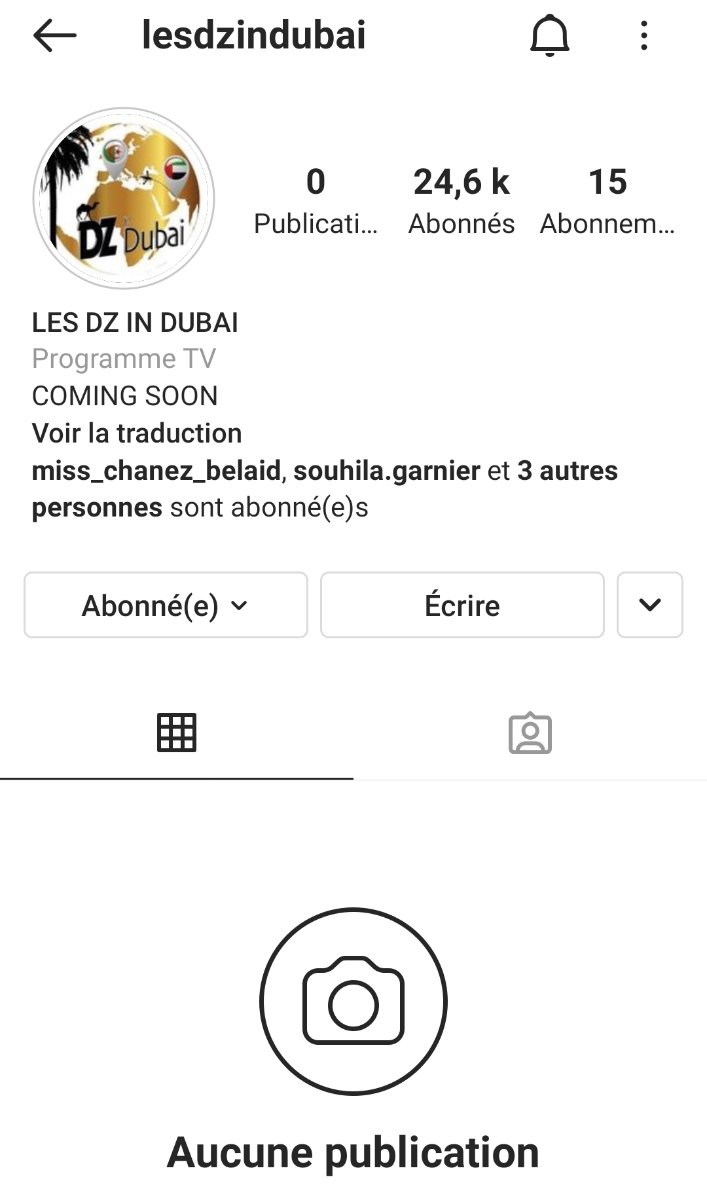Tap Voir la traduction
The image size is (707, 1200).
click(x=137, y=434)
